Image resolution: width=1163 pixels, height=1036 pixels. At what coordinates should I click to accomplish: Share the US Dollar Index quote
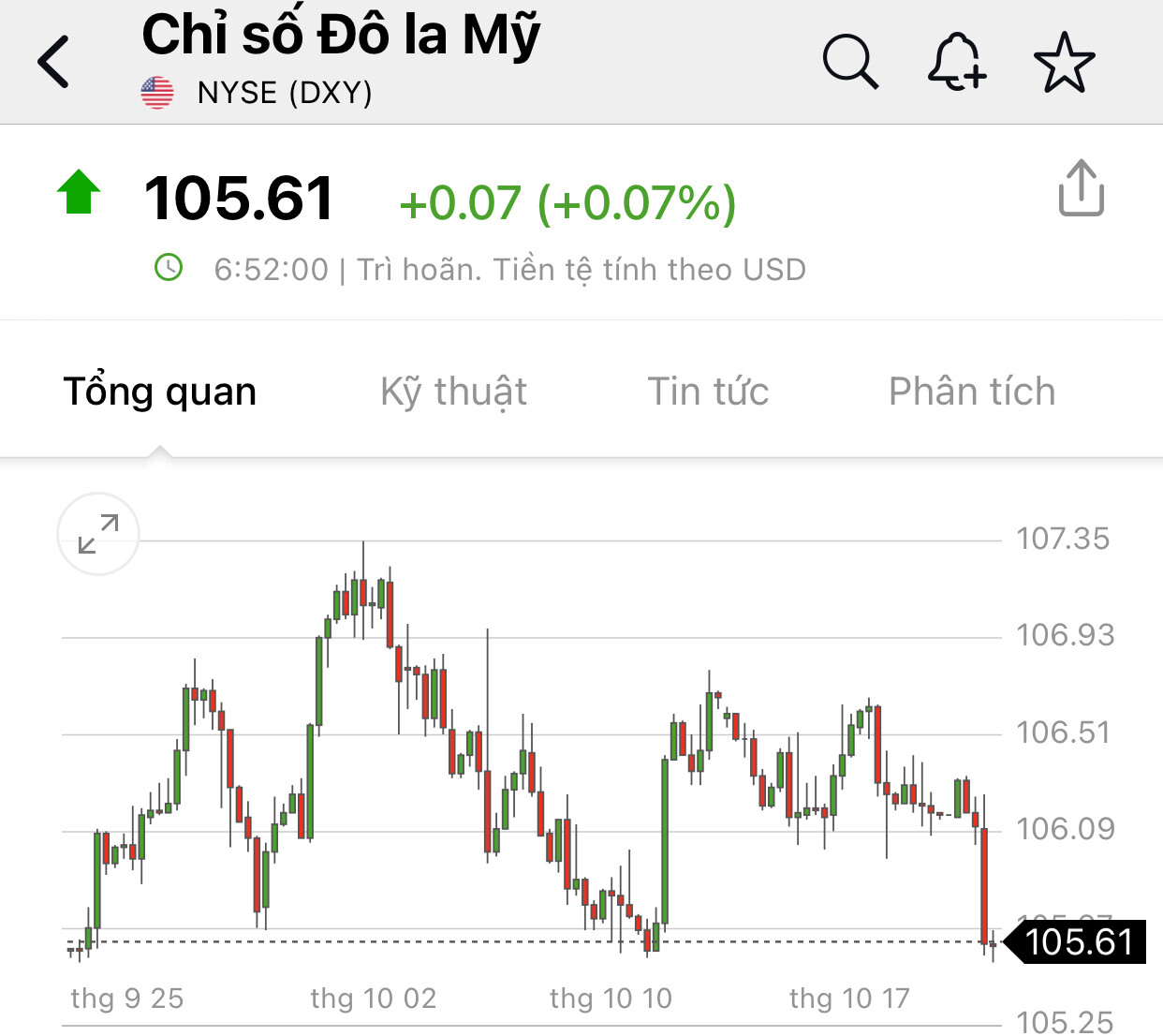(x=1081, y=188)
